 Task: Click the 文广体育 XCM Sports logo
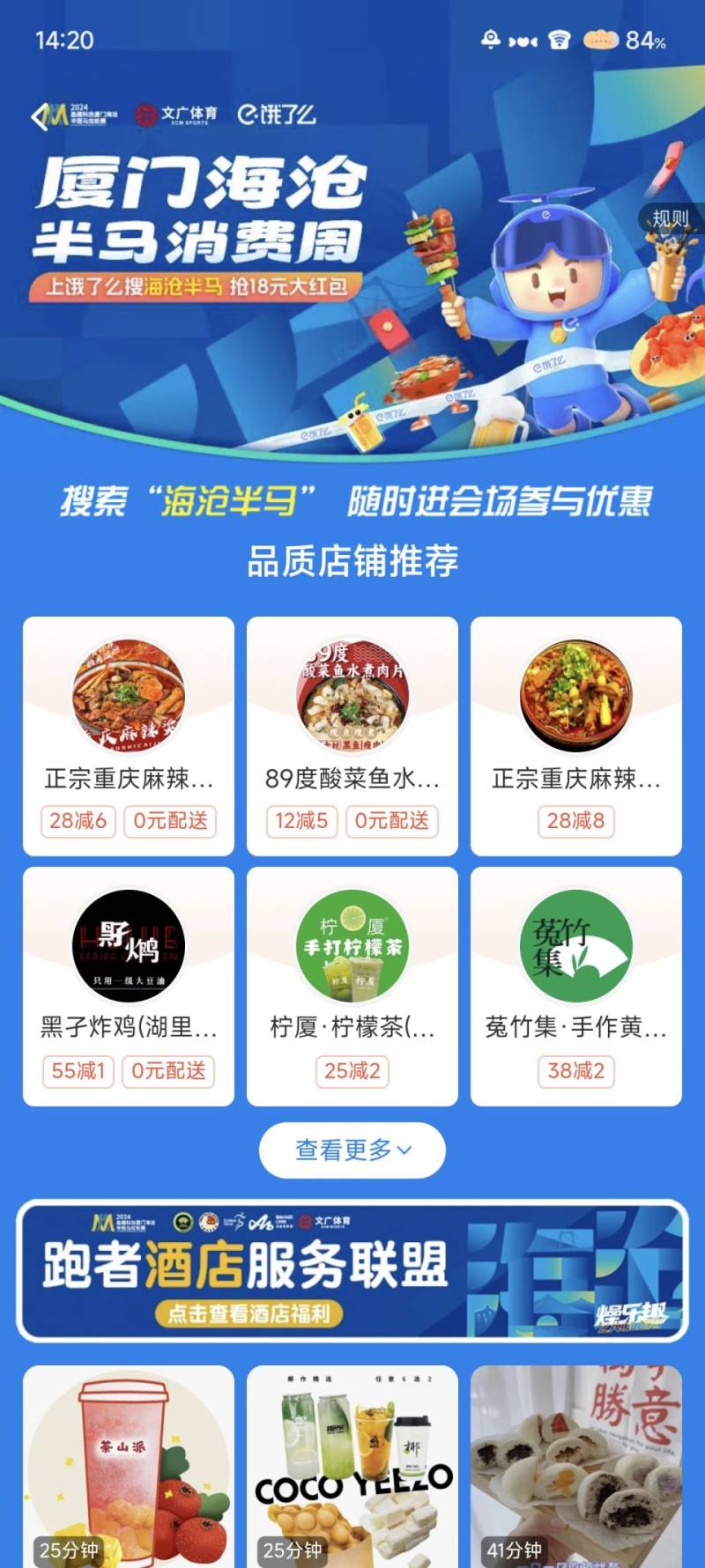point(176,115)
